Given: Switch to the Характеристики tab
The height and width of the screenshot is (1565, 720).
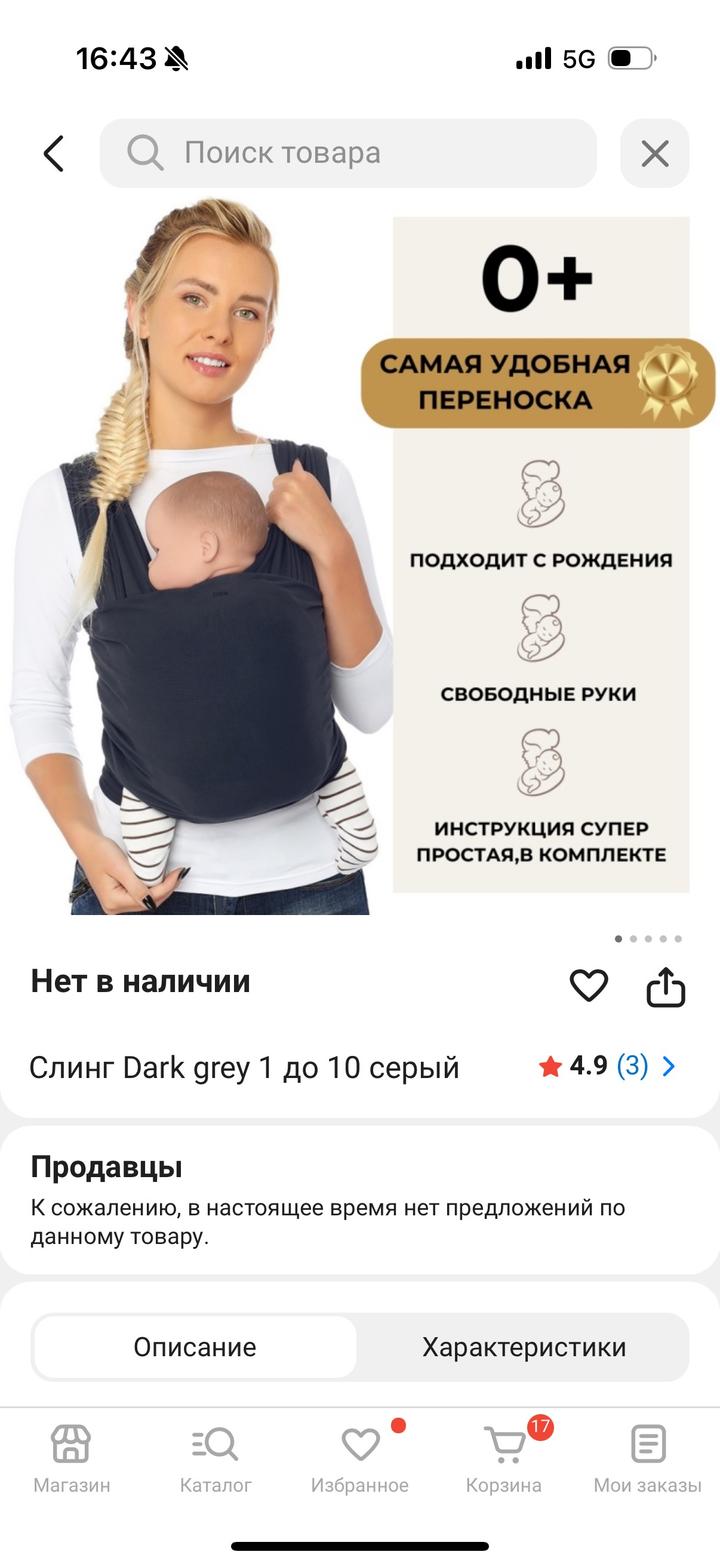Looking at the screenshot, I should click(524, 1347).
